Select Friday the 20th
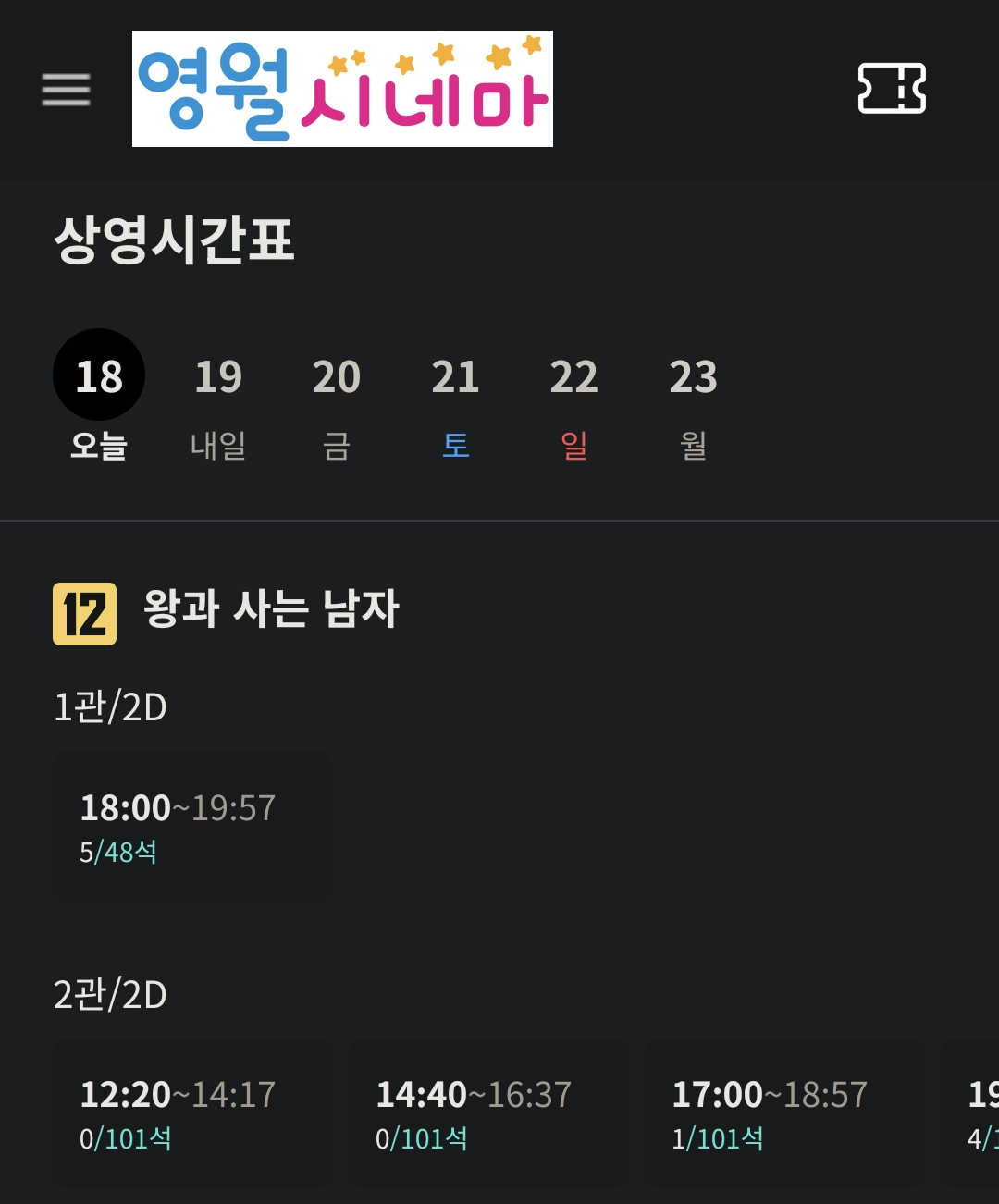The image size is (999, 1204). click(x=337, y=404)
